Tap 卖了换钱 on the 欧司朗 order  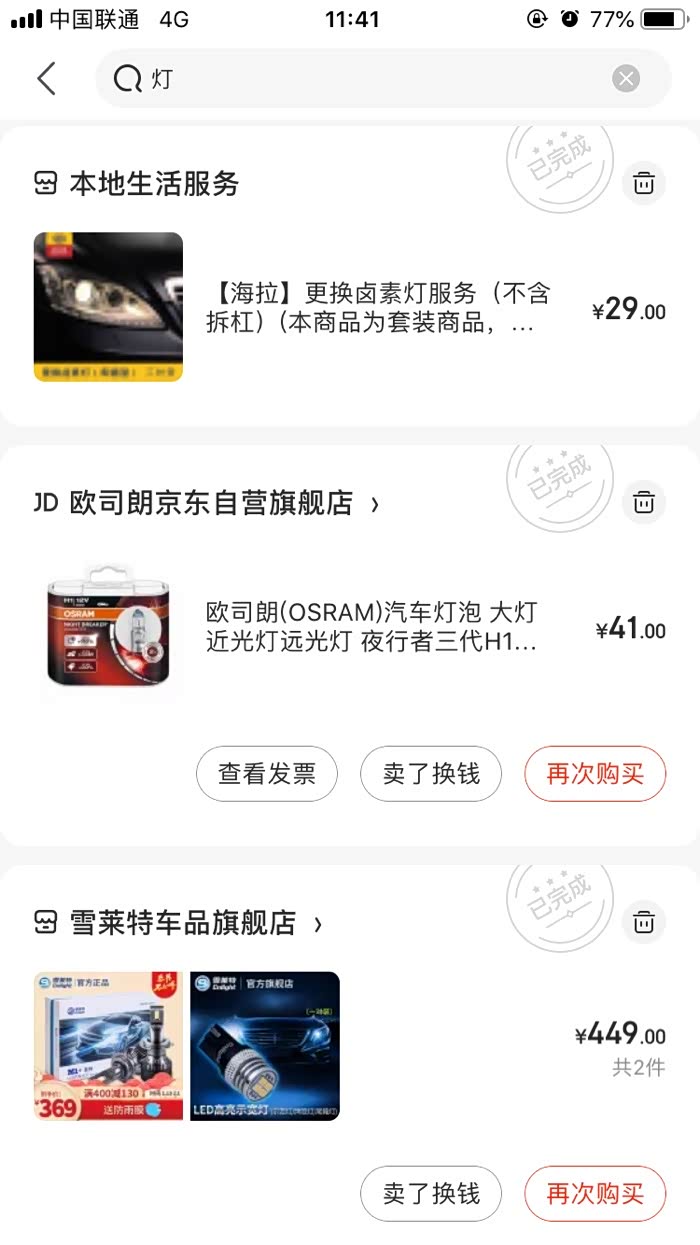(431, 773)
